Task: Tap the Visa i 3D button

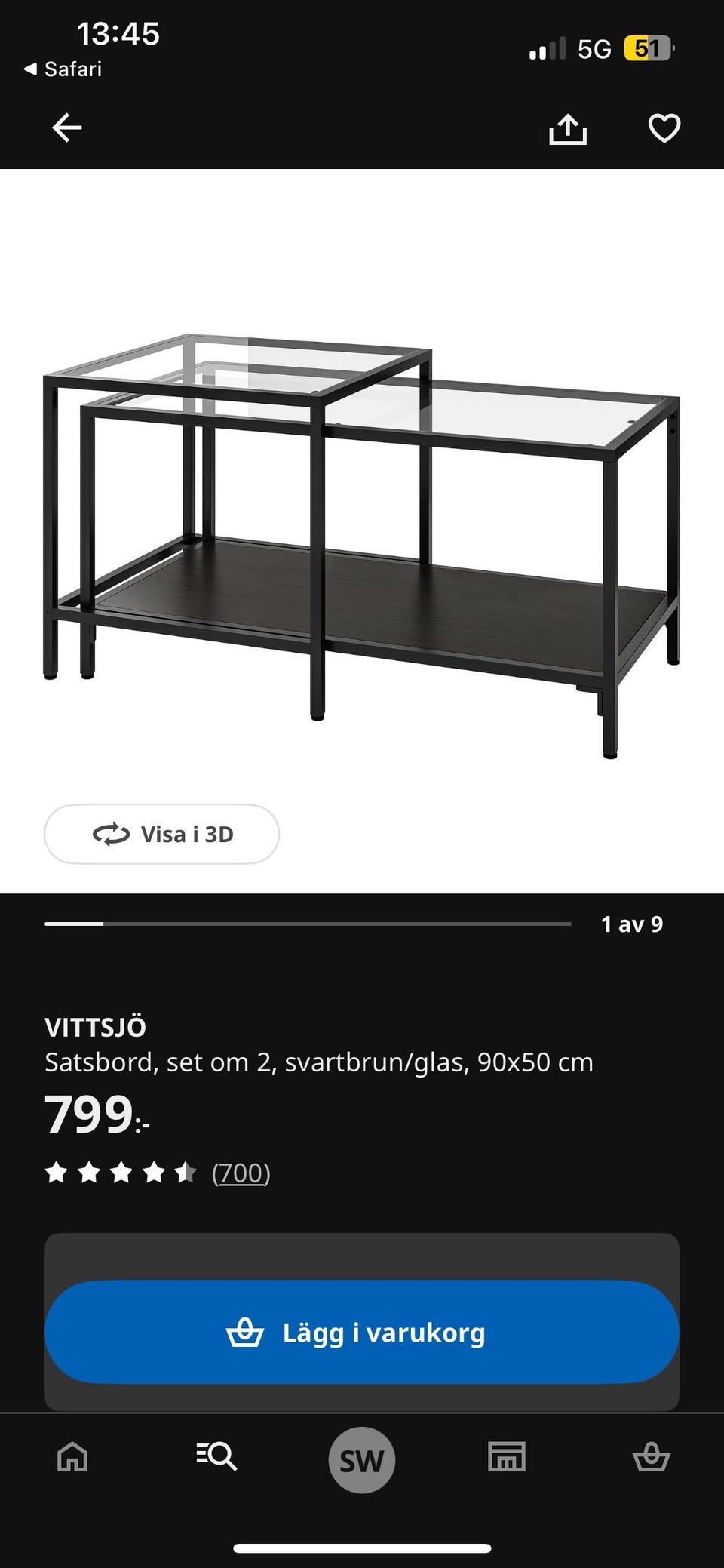Action: pos(161,834)
